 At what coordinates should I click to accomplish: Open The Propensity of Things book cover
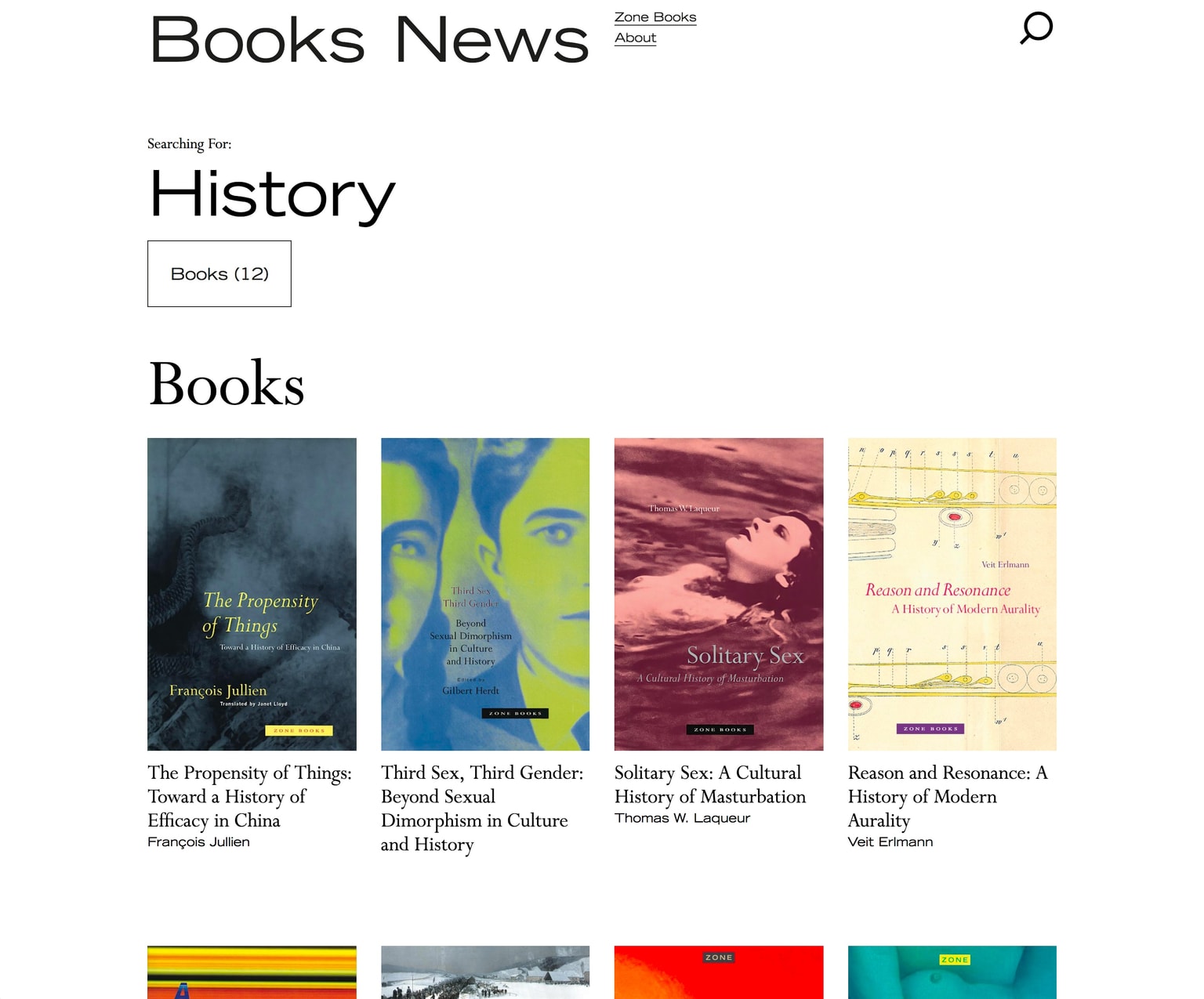(252, 593)
